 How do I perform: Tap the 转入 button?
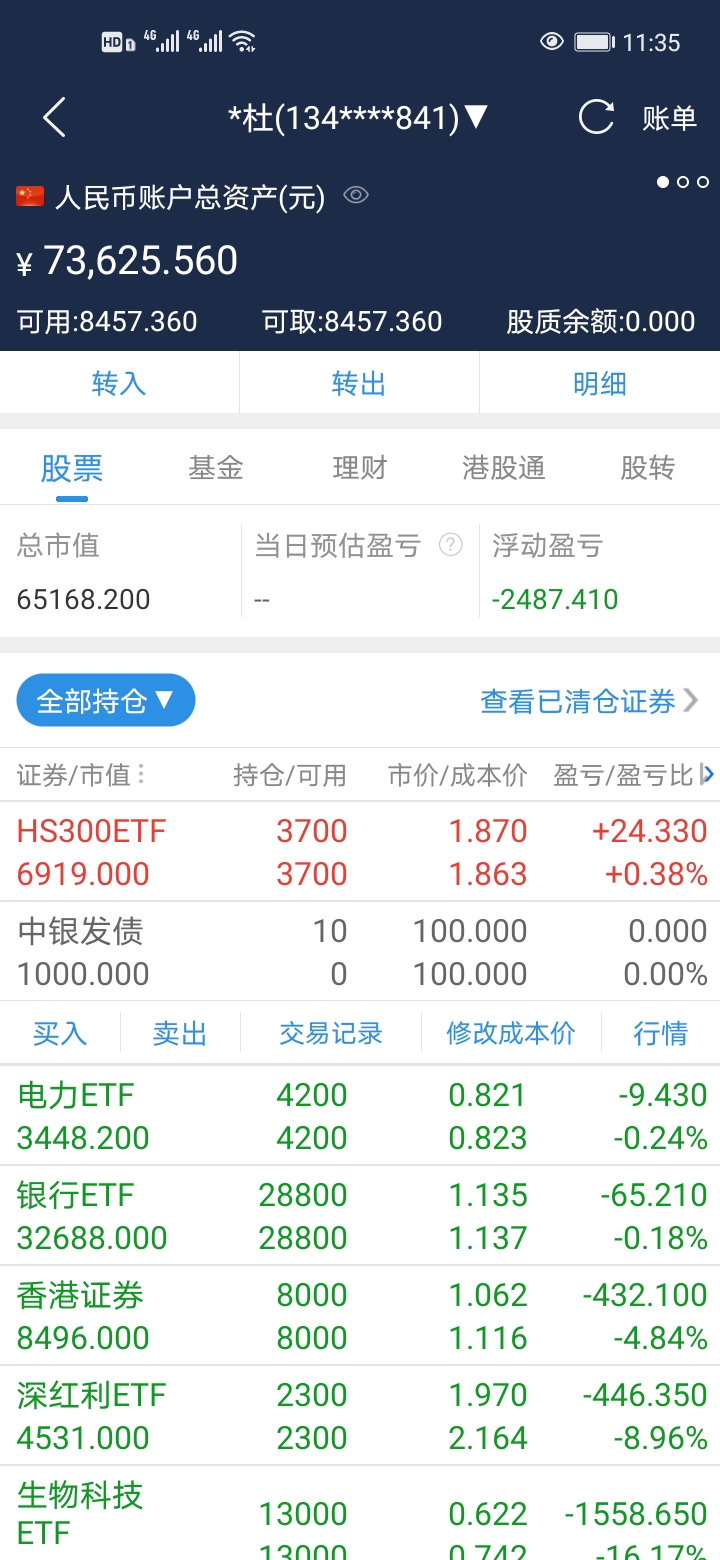(x=119, y=383)
